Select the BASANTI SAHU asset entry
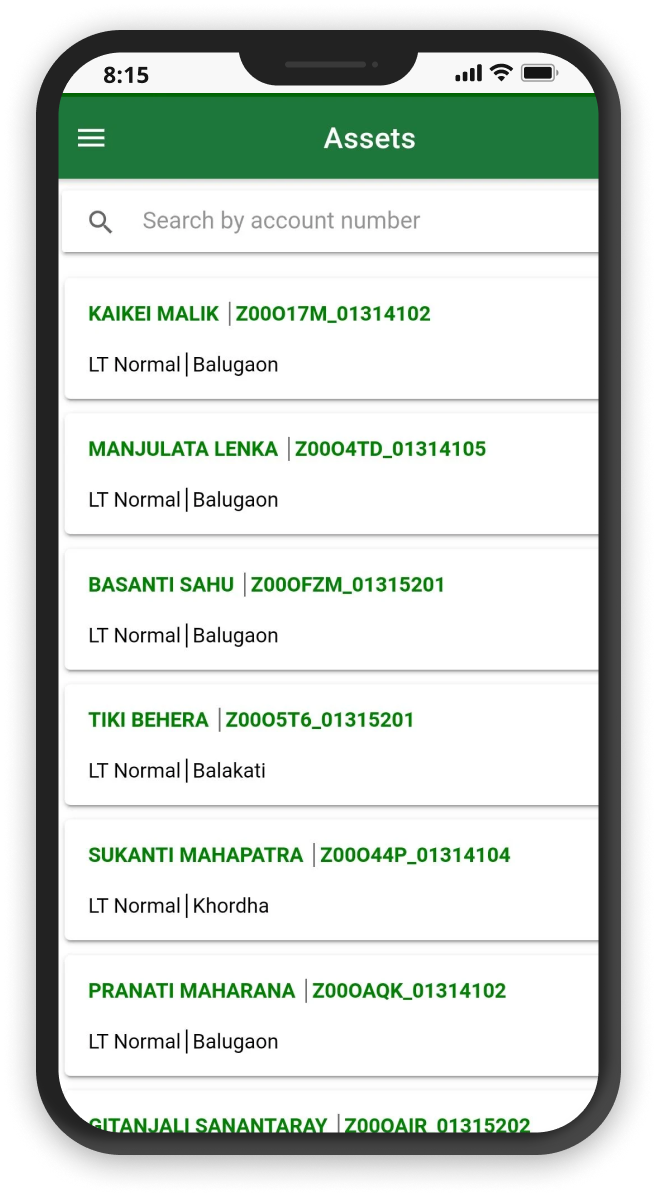Image resolution: width=657 pixels, height=1197 pixels. click(x=331, y=609)
